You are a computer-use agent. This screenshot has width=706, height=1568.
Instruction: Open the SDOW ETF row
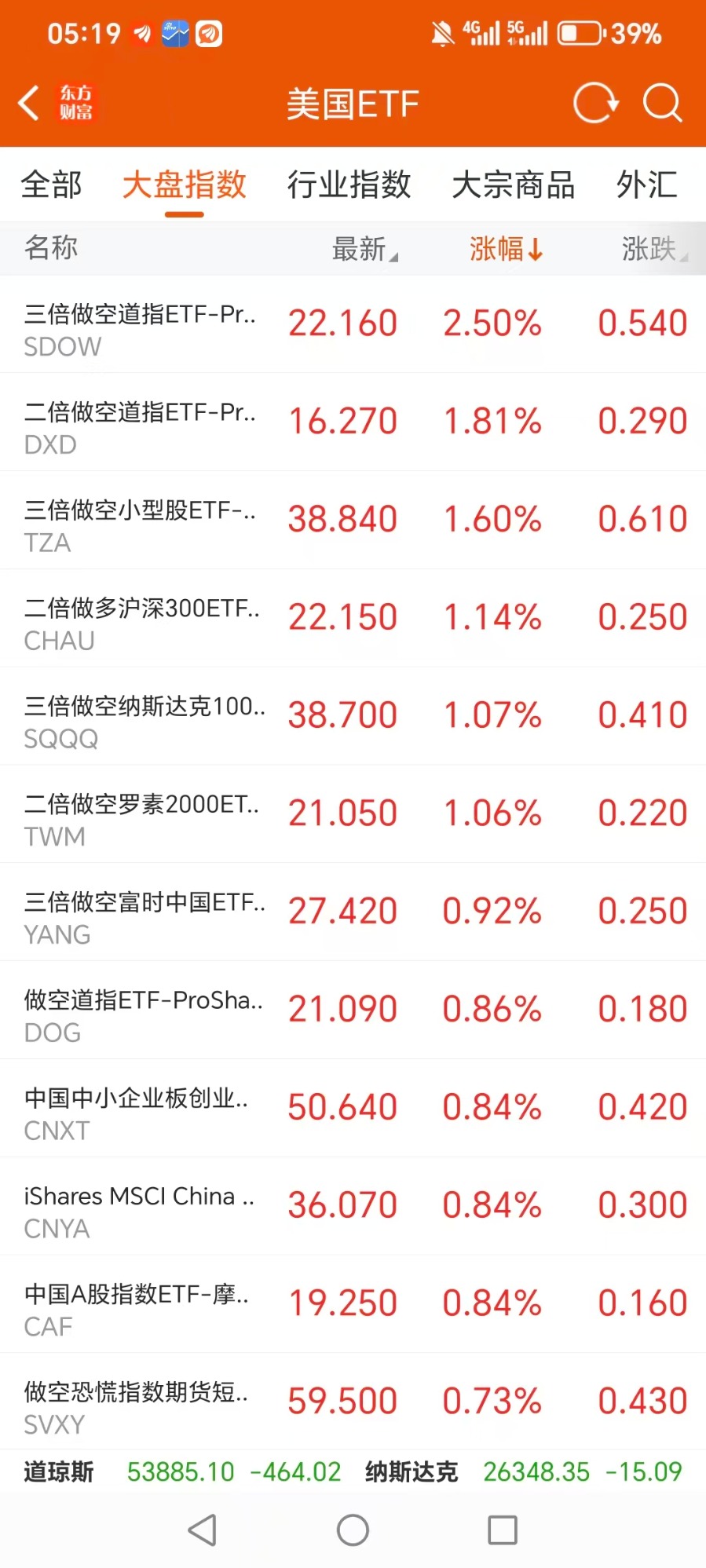(x=353, y=324)
